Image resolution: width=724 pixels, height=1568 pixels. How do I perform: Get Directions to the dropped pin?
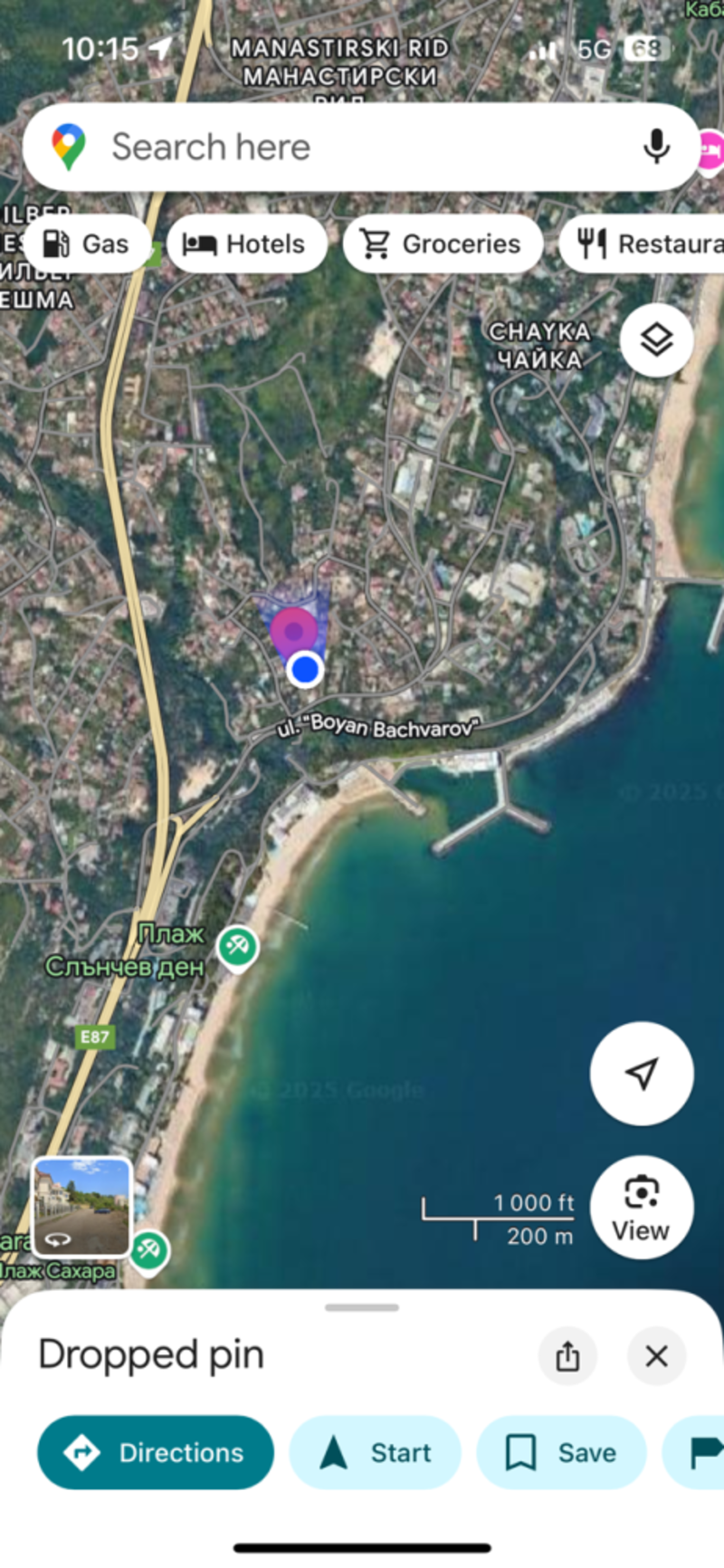pos(156,1453)
